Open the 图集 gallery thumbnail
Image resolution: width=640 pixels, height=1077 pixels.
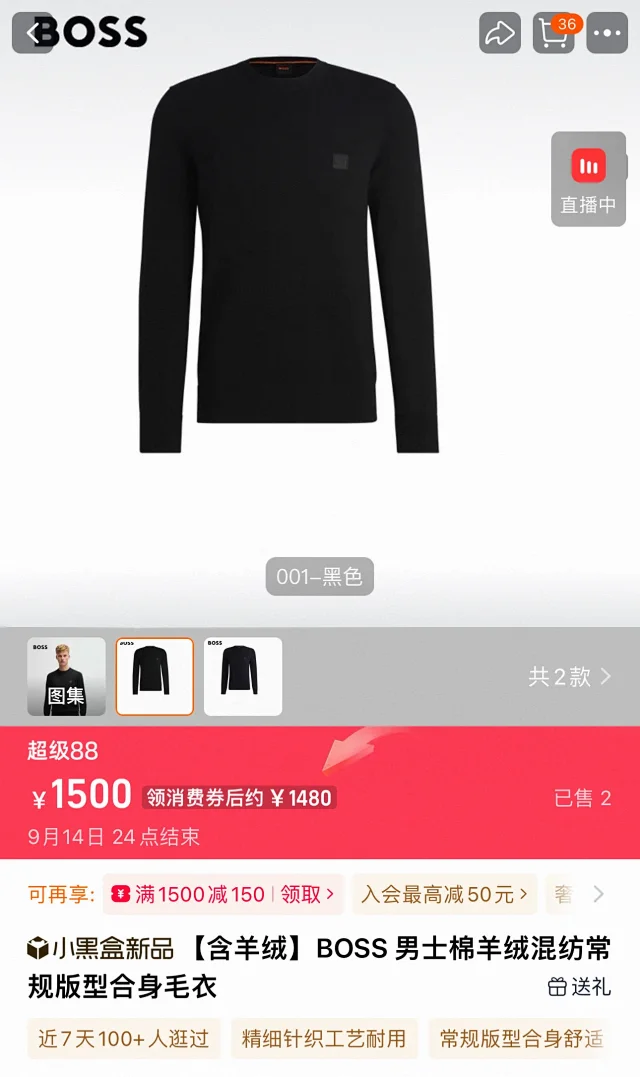click(66, 677)
